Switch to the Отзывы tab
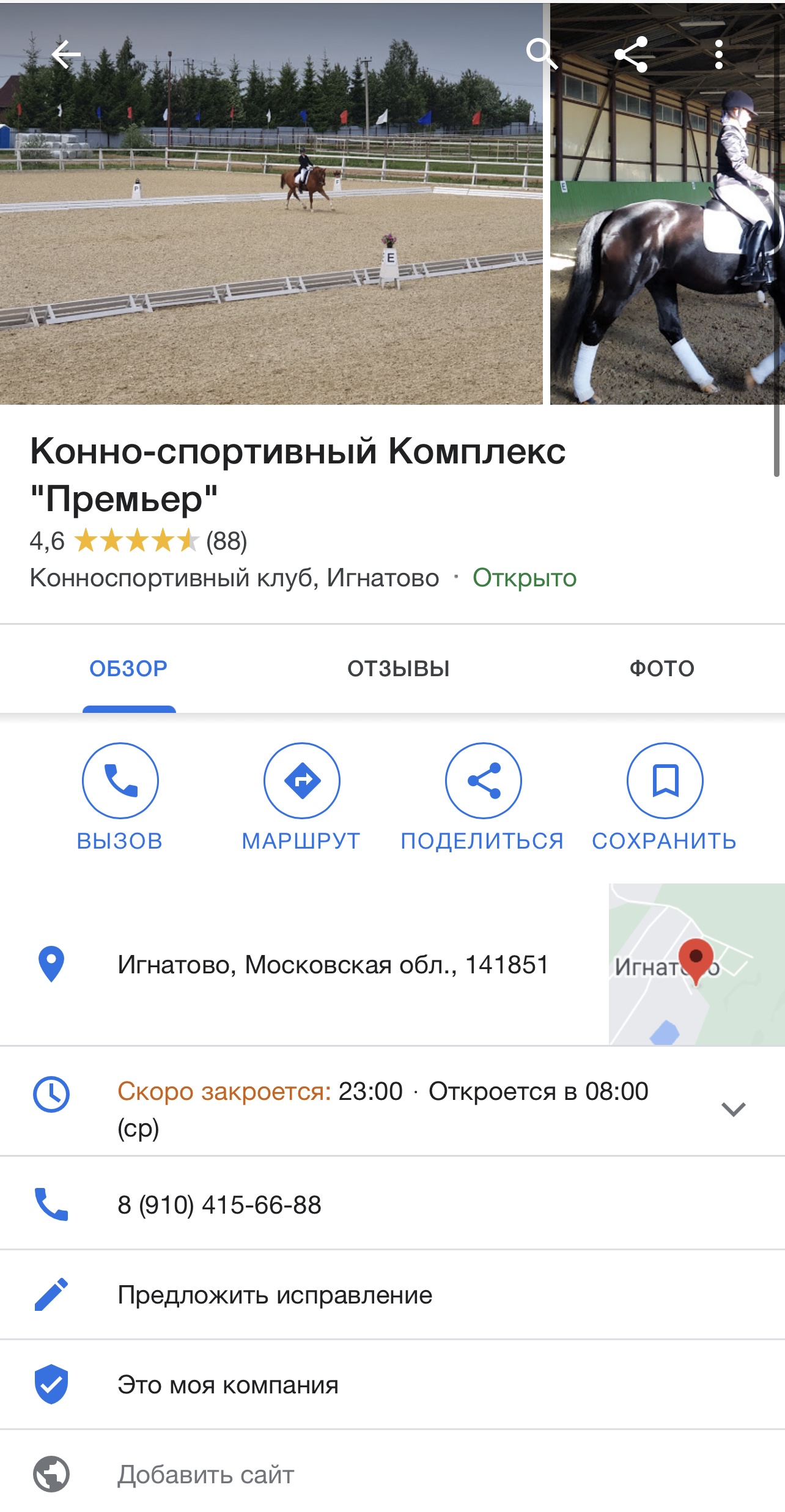The width and height of the screenshot is (785, 1512). point(399,669)
